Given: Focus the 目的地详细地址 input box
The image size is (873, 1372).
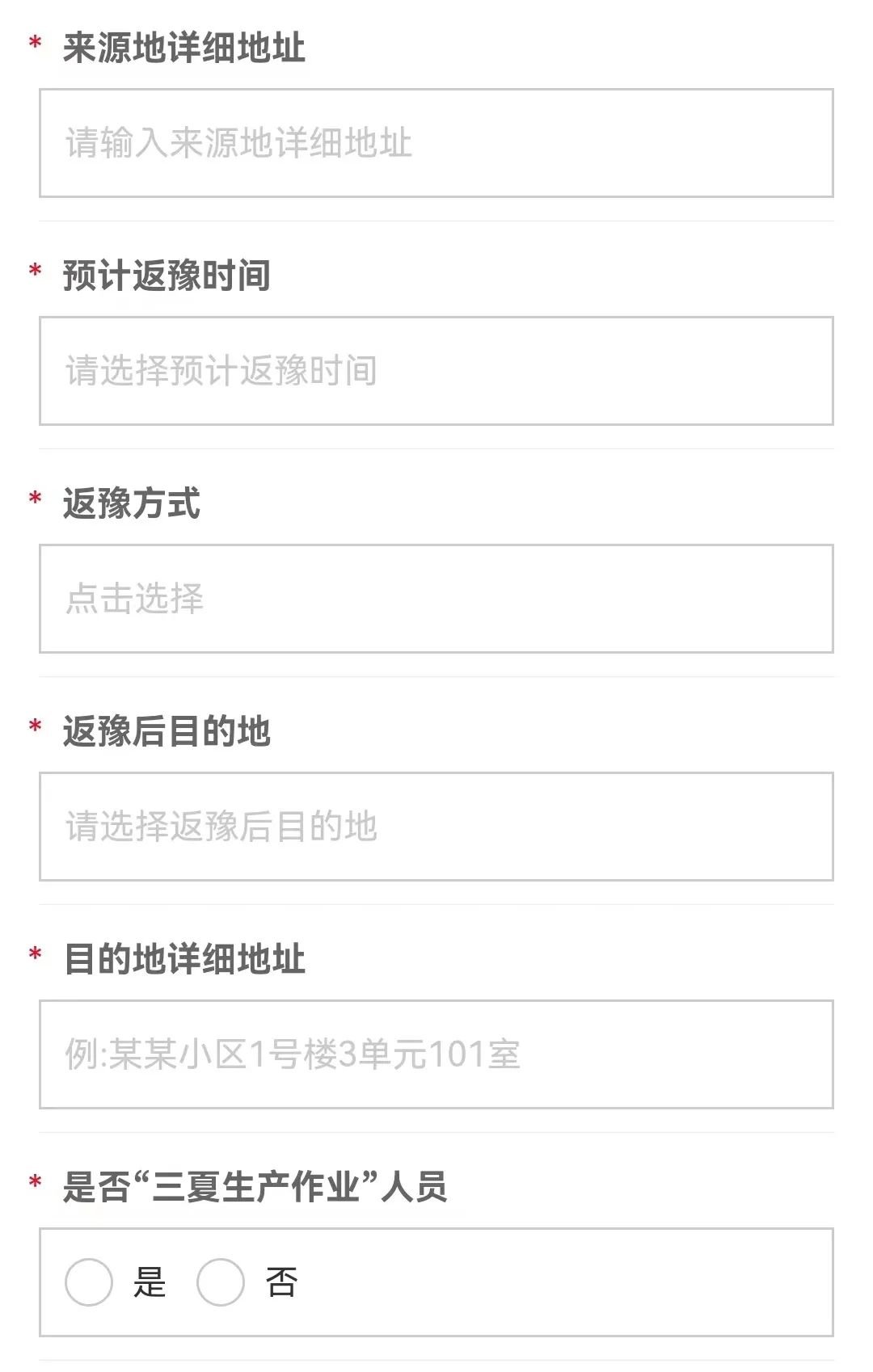Looking at the screenshot, I should [x=436, y=1054].
